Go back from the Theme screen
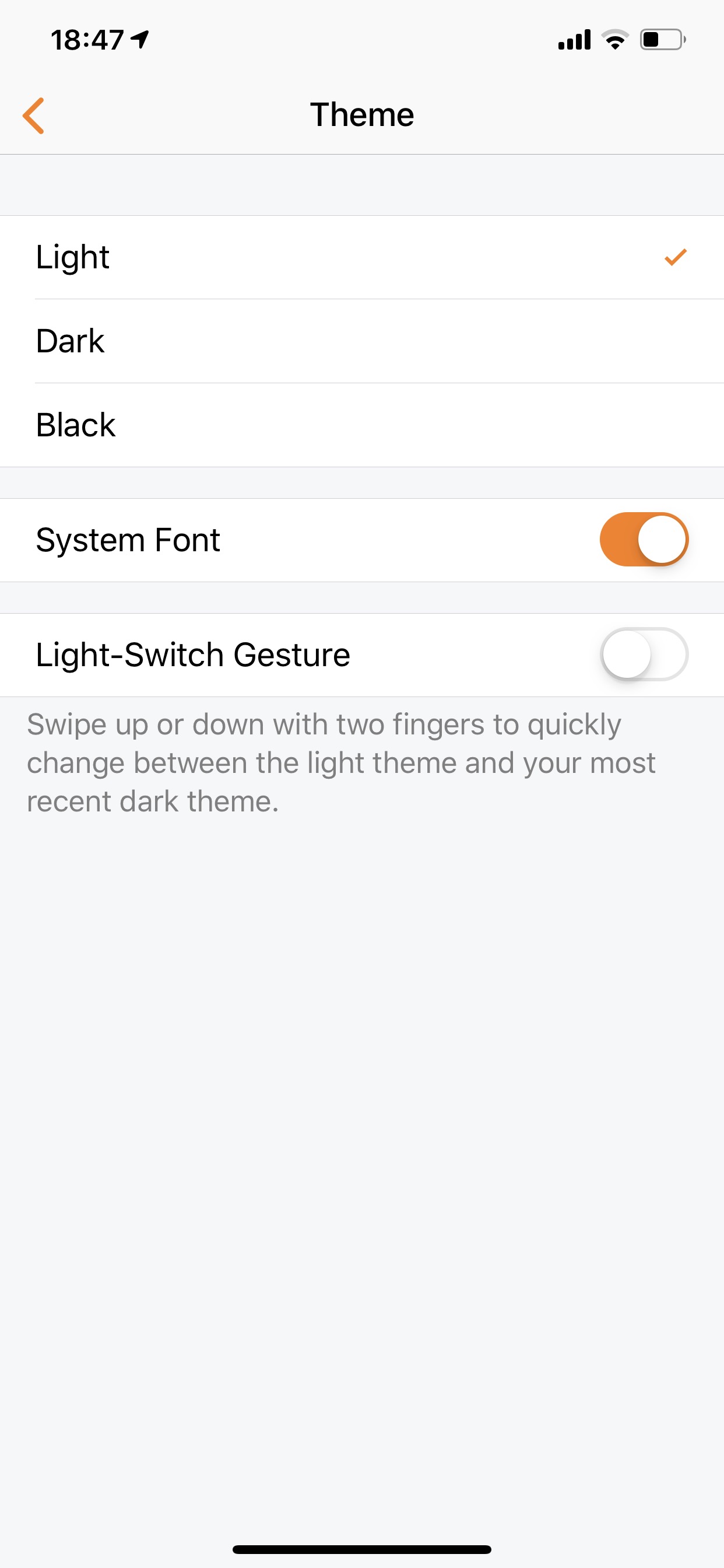The height and width of the screenshot is (1568, 724). [33, 115]
